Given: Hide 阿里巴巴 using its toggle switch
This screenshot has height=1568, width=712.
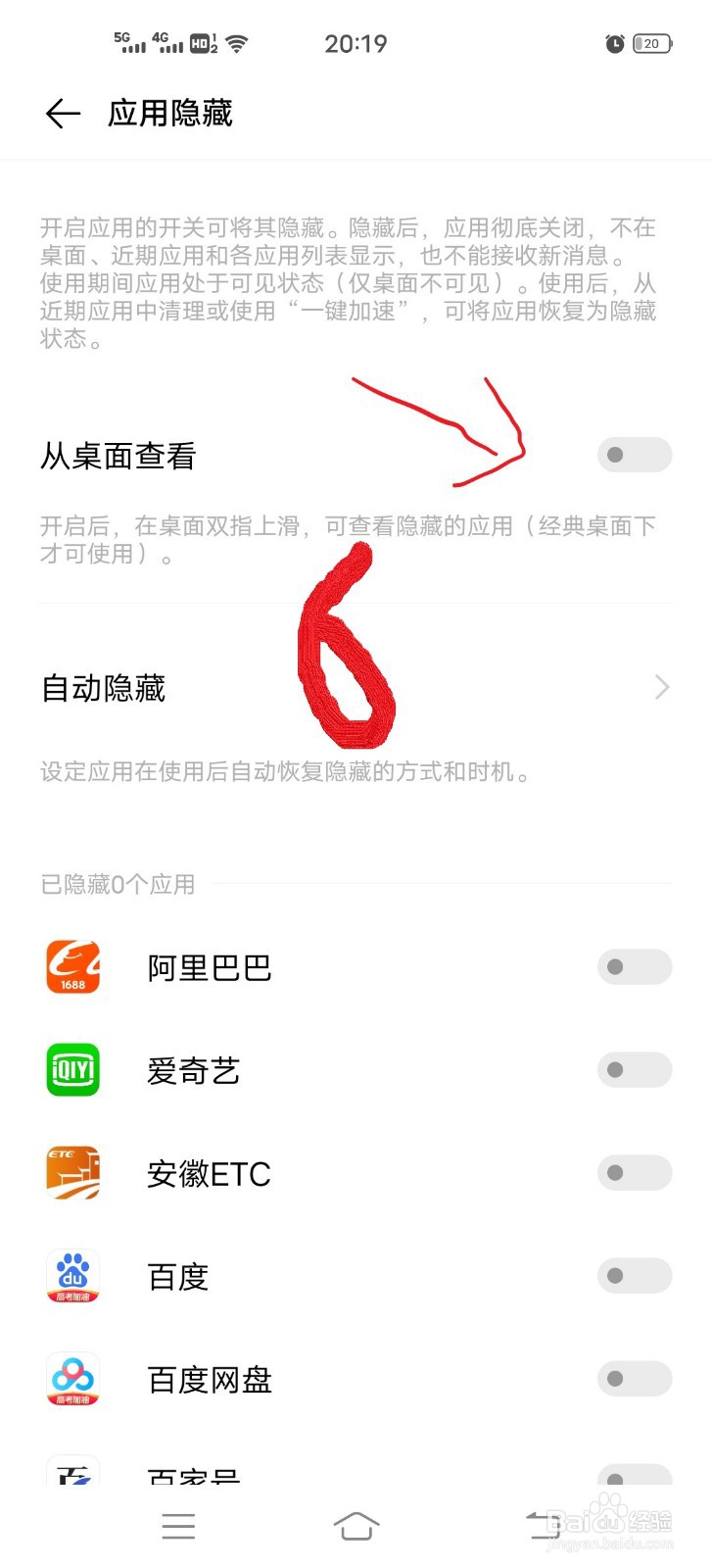Looking at the screenshot, I should point(634,966).
